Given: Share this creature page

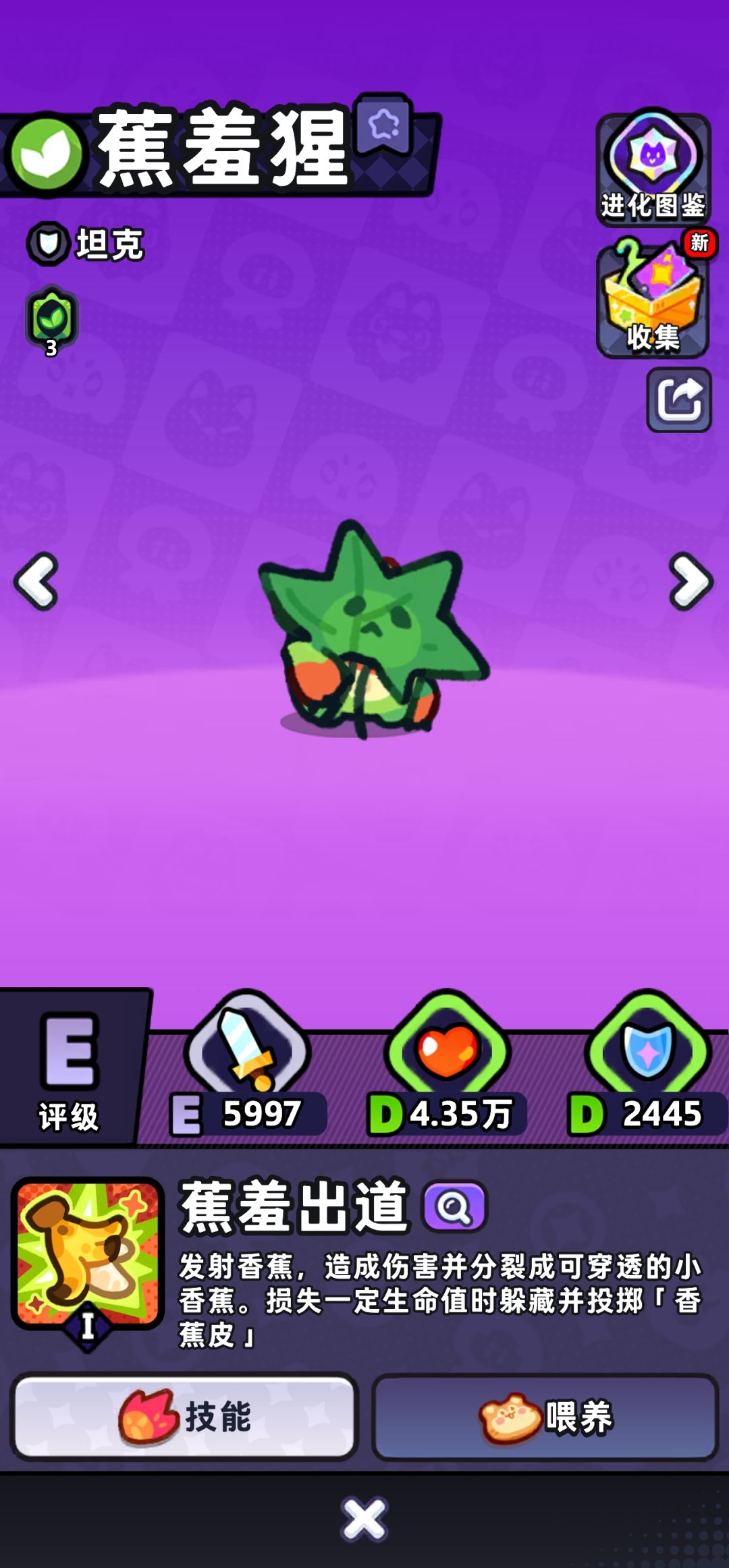Looking at the screenshot, I should coord(678,400).
